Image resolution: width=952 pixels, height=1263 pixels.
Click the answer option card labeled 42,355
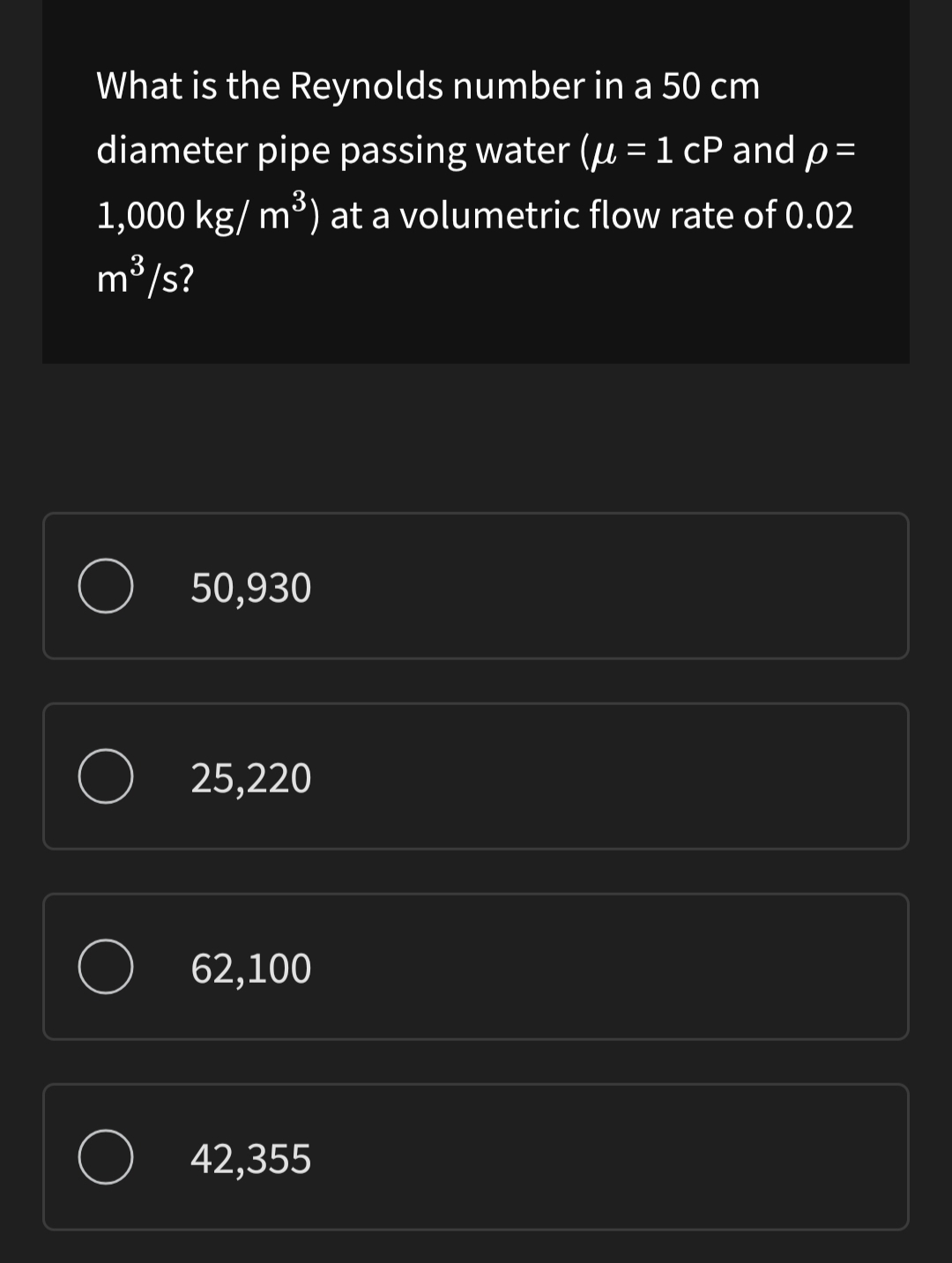coord(476,1158)
